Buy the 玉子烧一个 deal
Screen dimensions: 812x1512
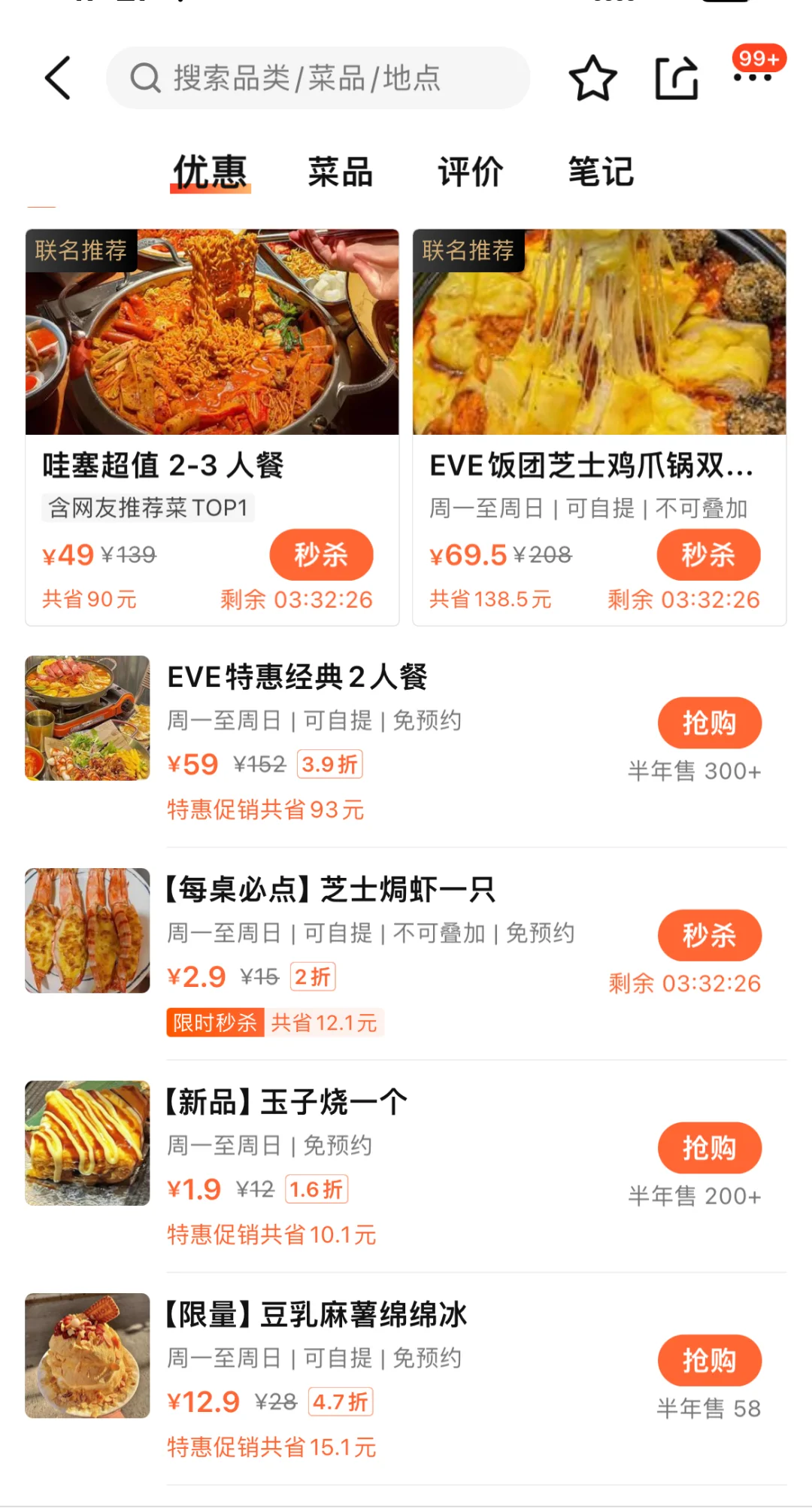point(709,1148)
